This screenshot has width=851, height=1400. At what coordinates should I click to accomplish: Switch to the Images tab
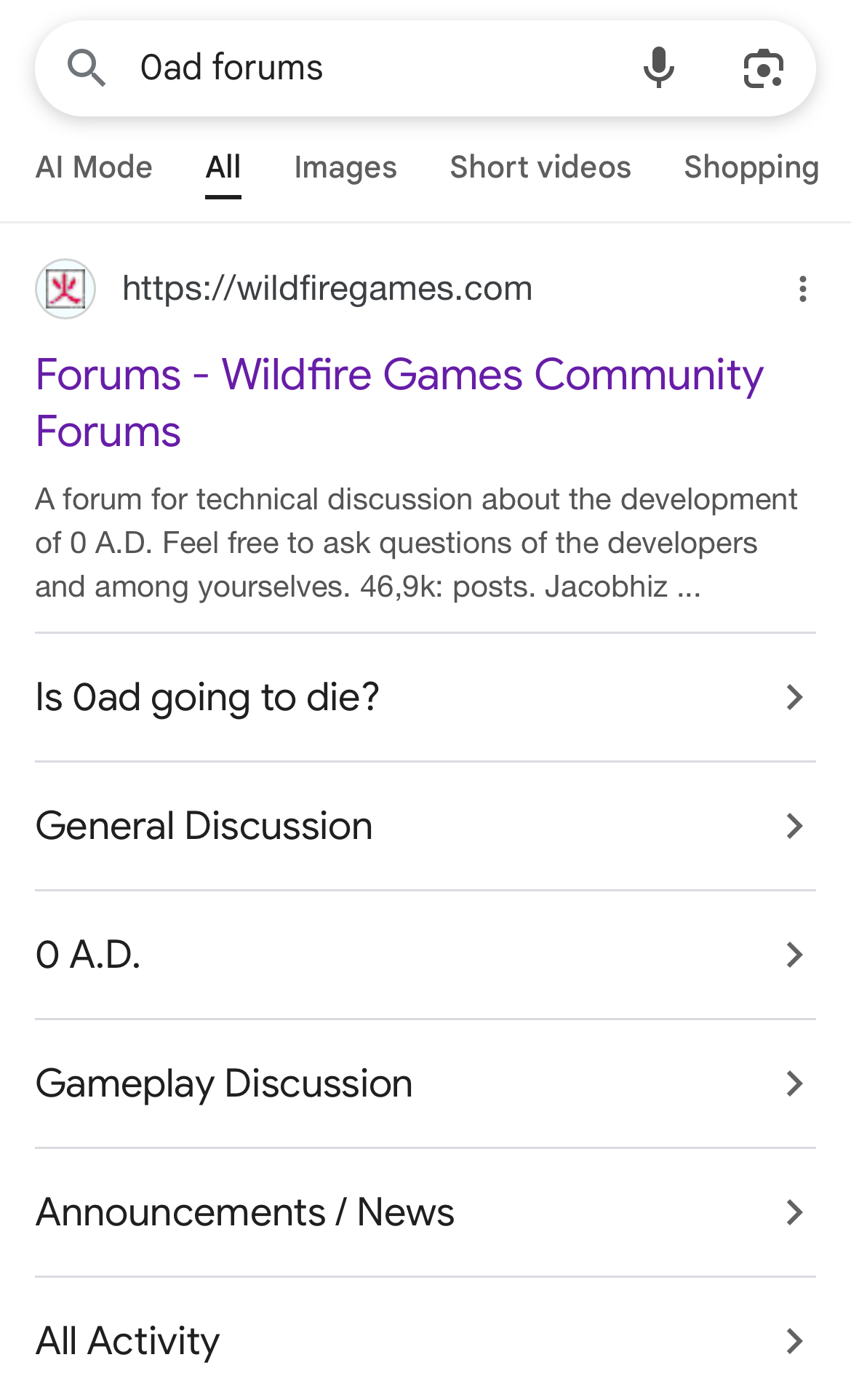point(345,167)
